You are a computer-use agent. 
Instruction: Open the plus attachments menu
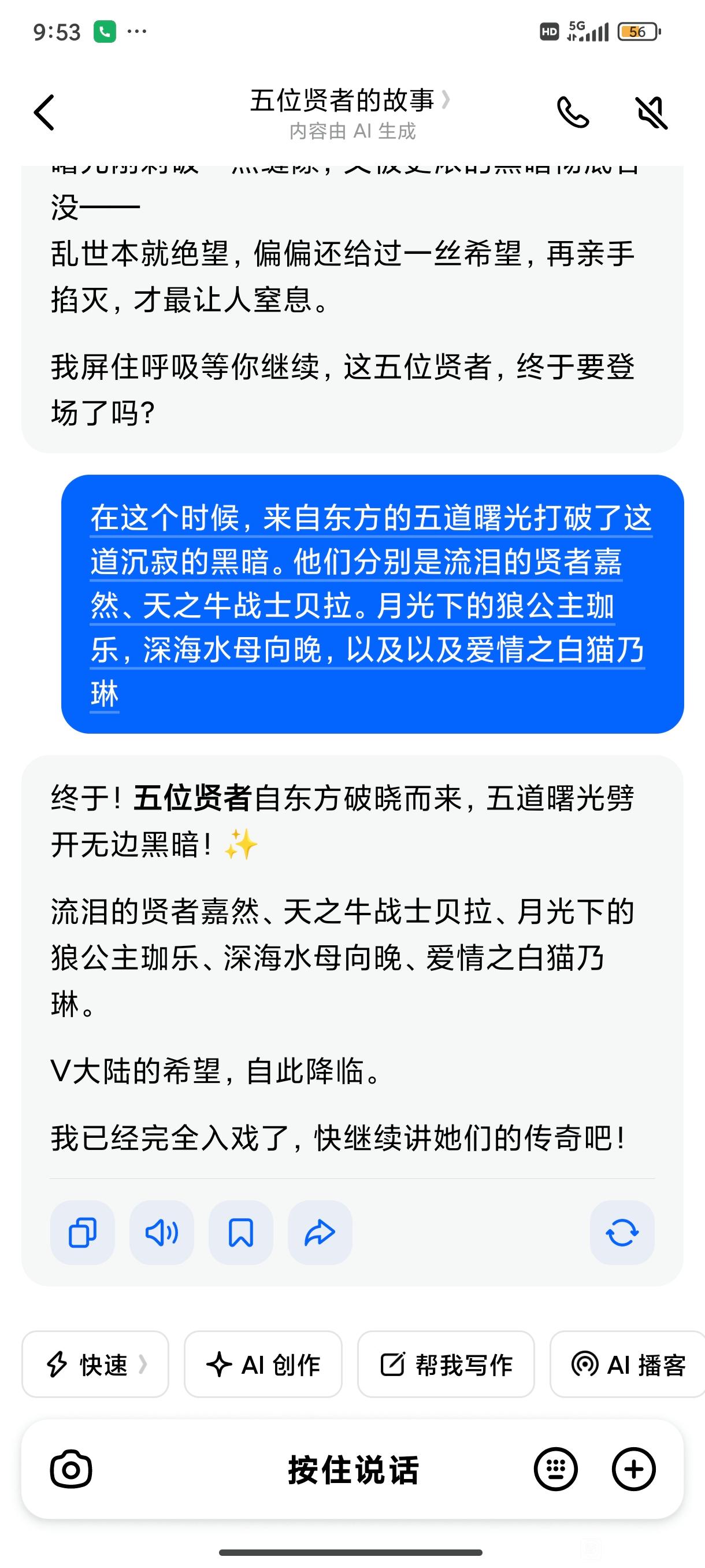coord(633,1469)
